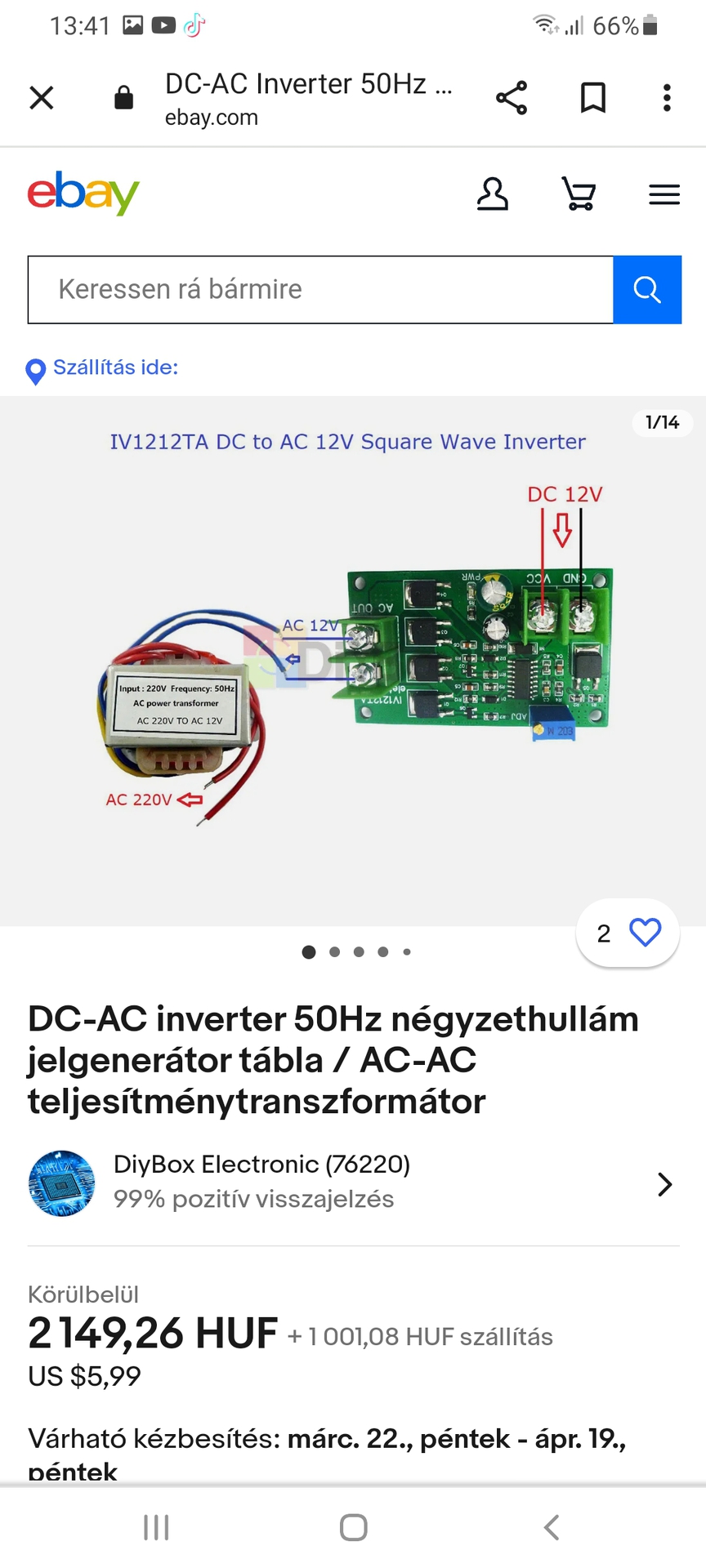The image size is (706, 1568).
Task: Tap the 'Keressen rá bármire' search field
Action: click(320, 289)
